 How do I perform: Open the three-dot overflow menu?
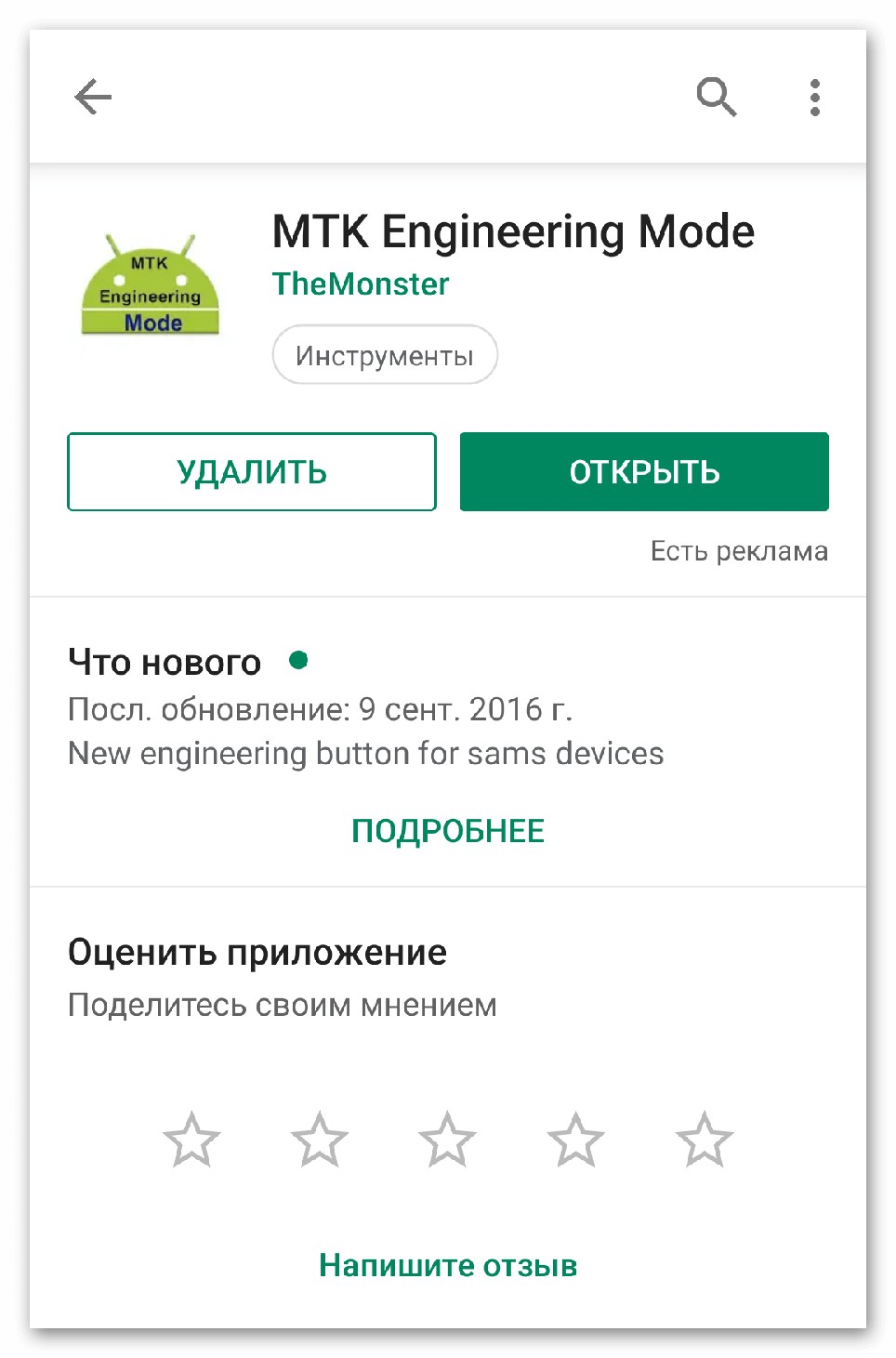[x=814, y=97]
